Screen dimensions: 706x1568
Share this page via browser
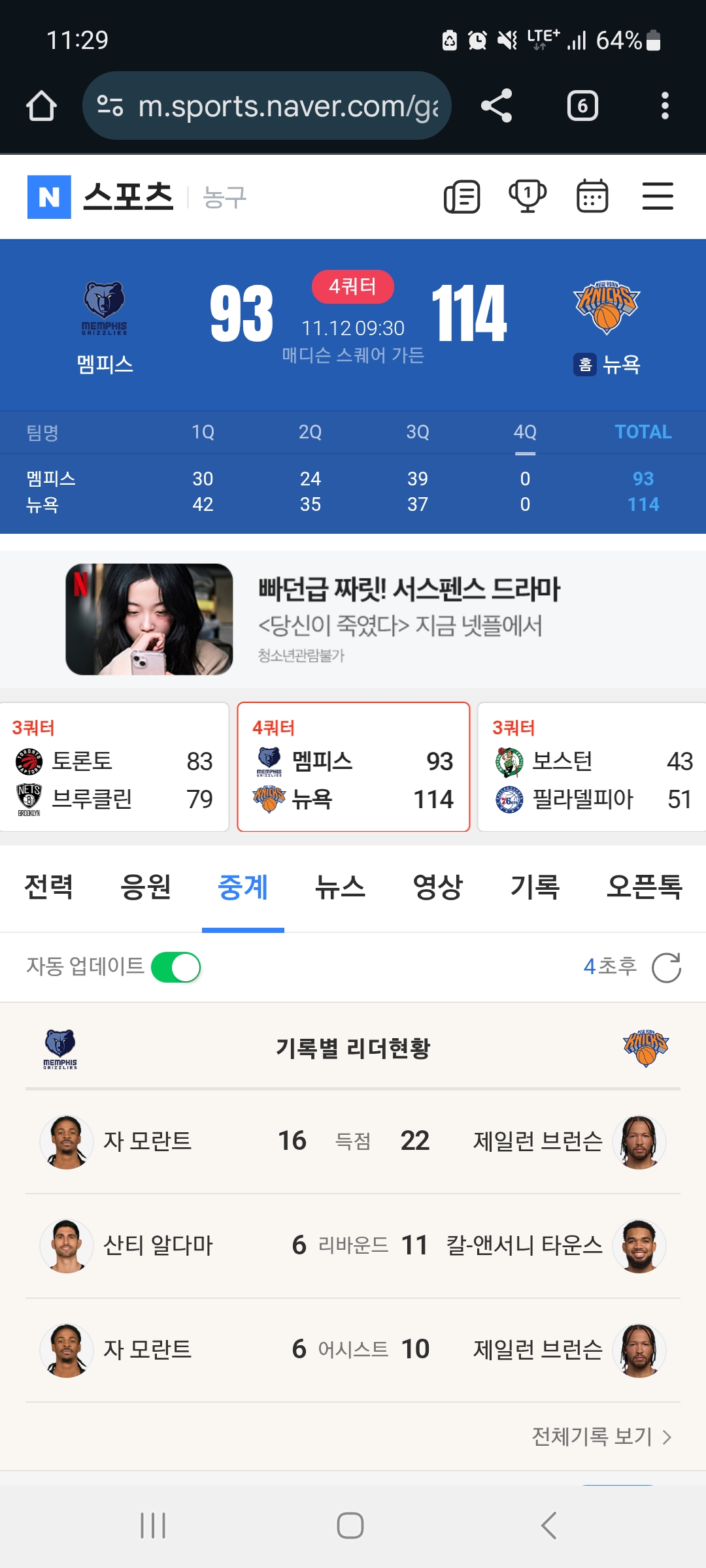(x=496, y=106)
